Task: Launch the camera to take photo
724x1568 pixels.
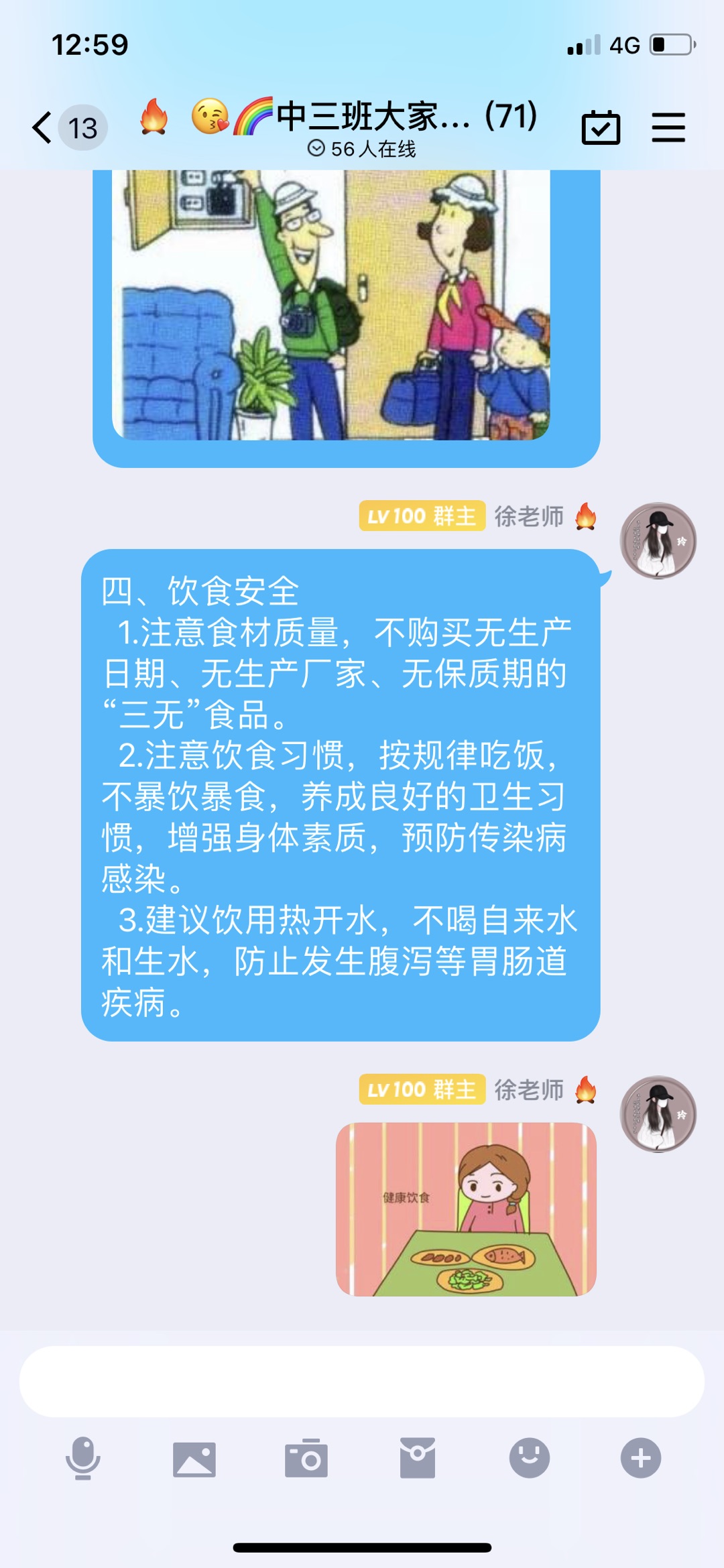Action: click(x=306, y=1458)
